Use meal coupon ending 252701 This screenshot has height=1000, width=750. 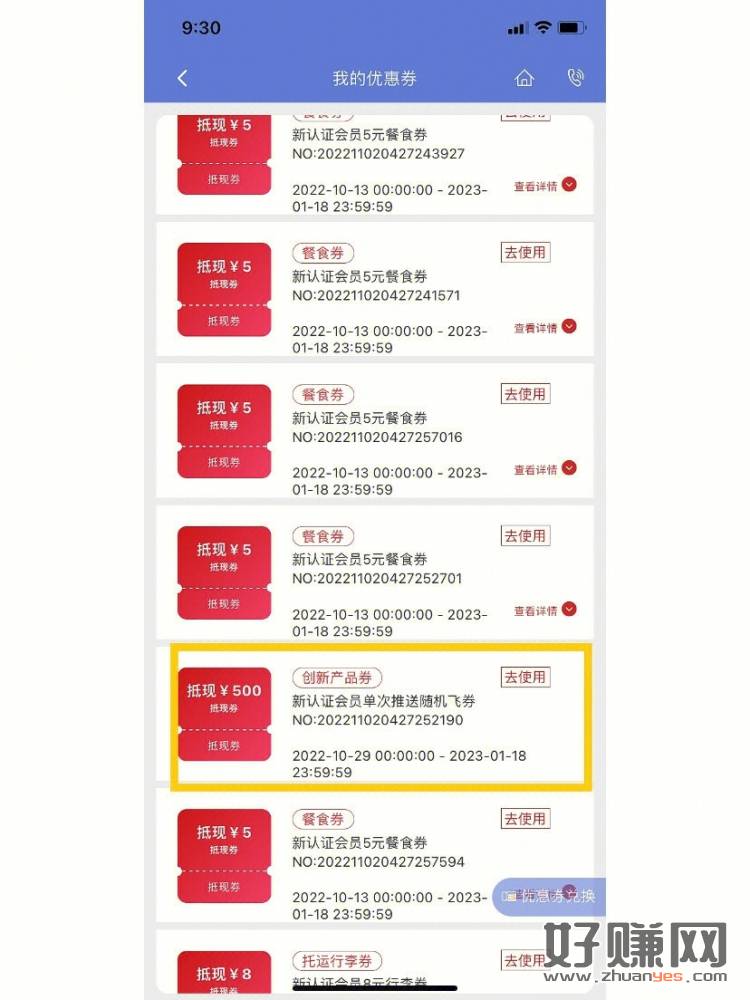pyautogui.click(x=525, y=536)
